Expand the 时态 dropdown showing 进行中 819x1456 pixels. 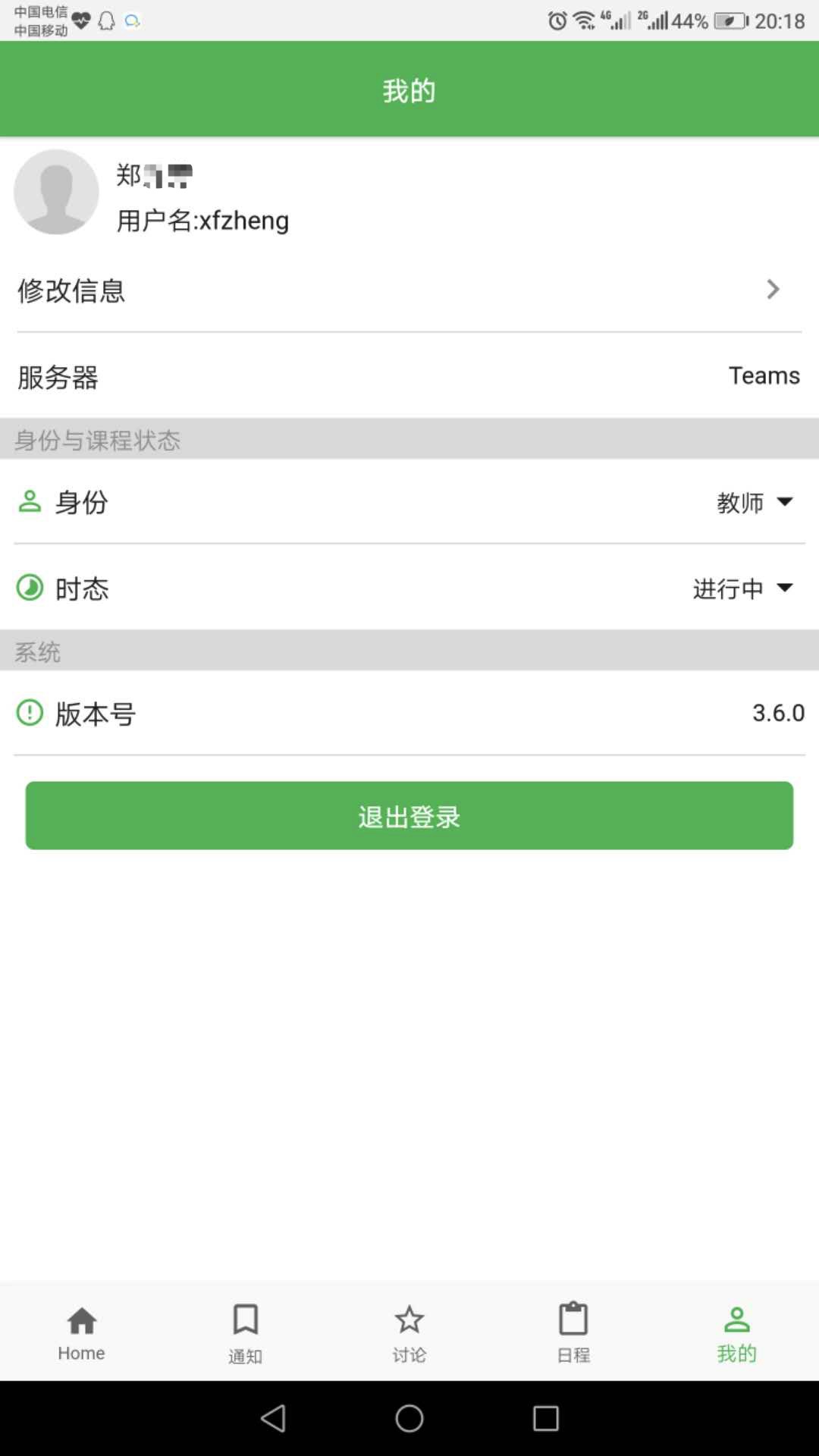(742, 588)
